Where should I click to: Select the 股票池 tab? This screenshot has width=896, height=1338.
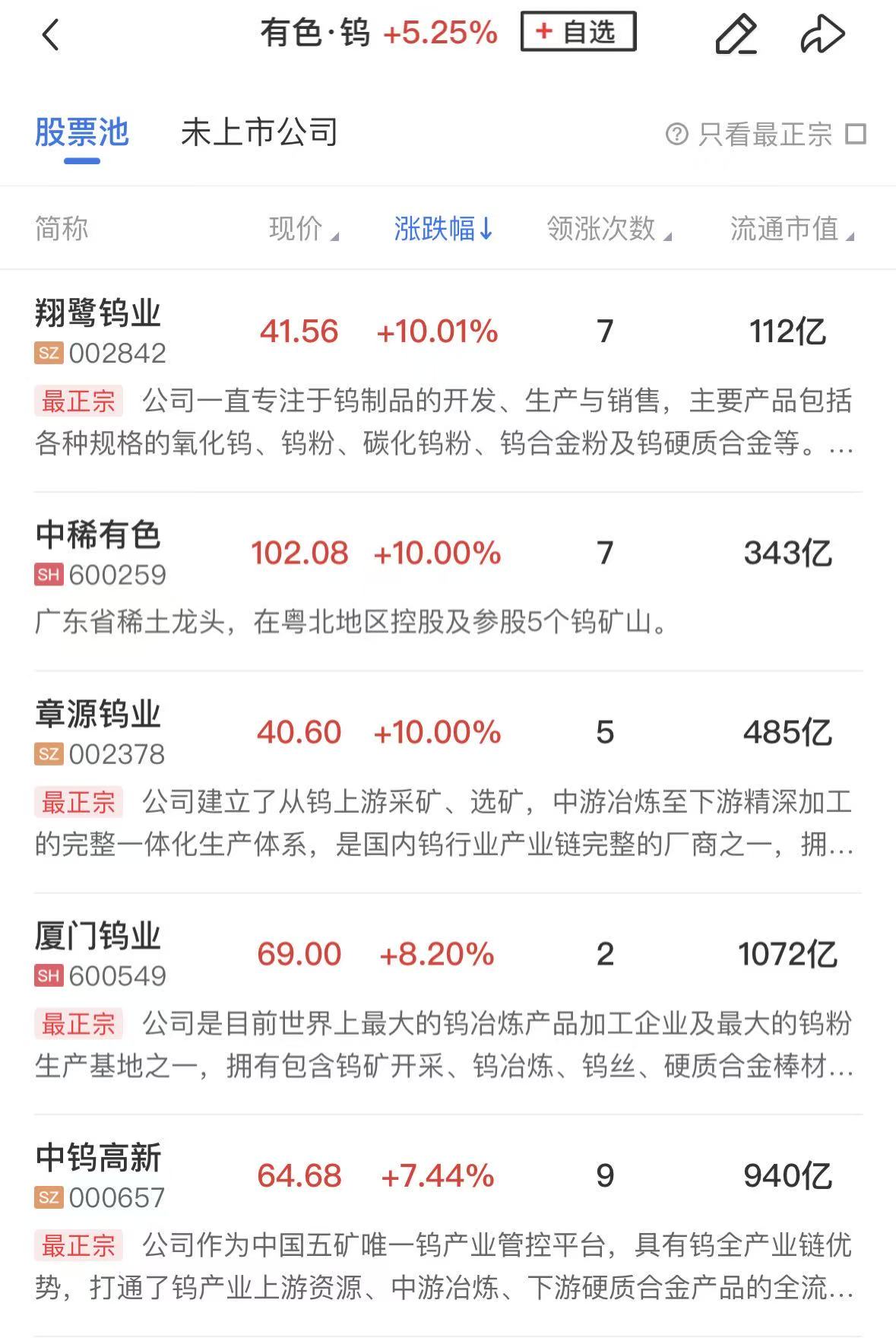[x=82, y=133]
